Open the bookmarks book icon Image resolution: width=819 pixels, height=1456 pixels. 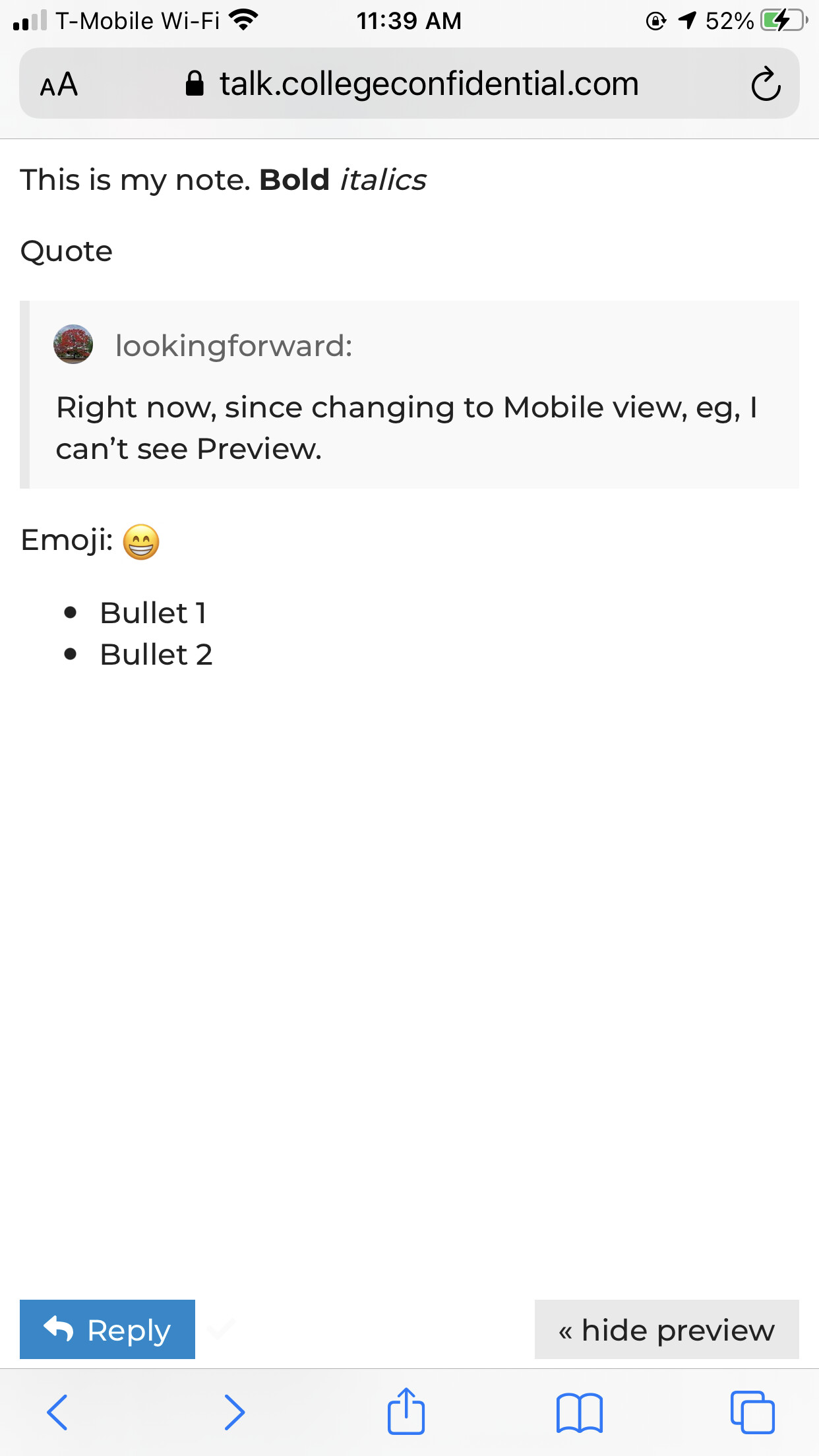pyautogui.click(x=580, y=1412)
